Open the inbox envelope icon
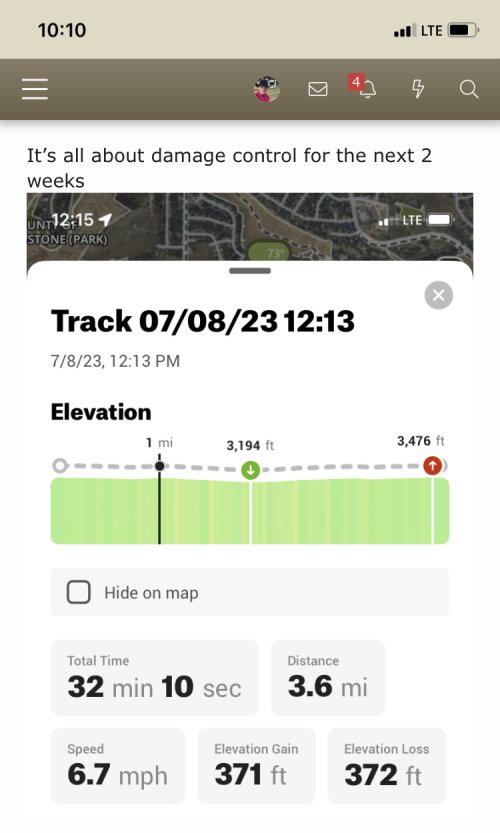Screen dimensions: 500x833 point(318,89)
